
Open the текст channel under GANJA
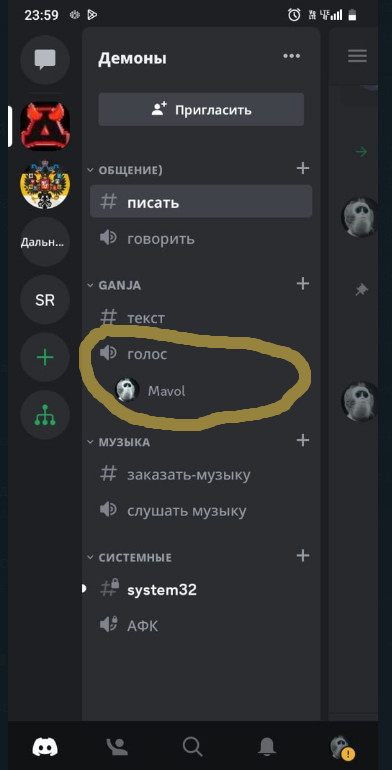tap(201, 318)
